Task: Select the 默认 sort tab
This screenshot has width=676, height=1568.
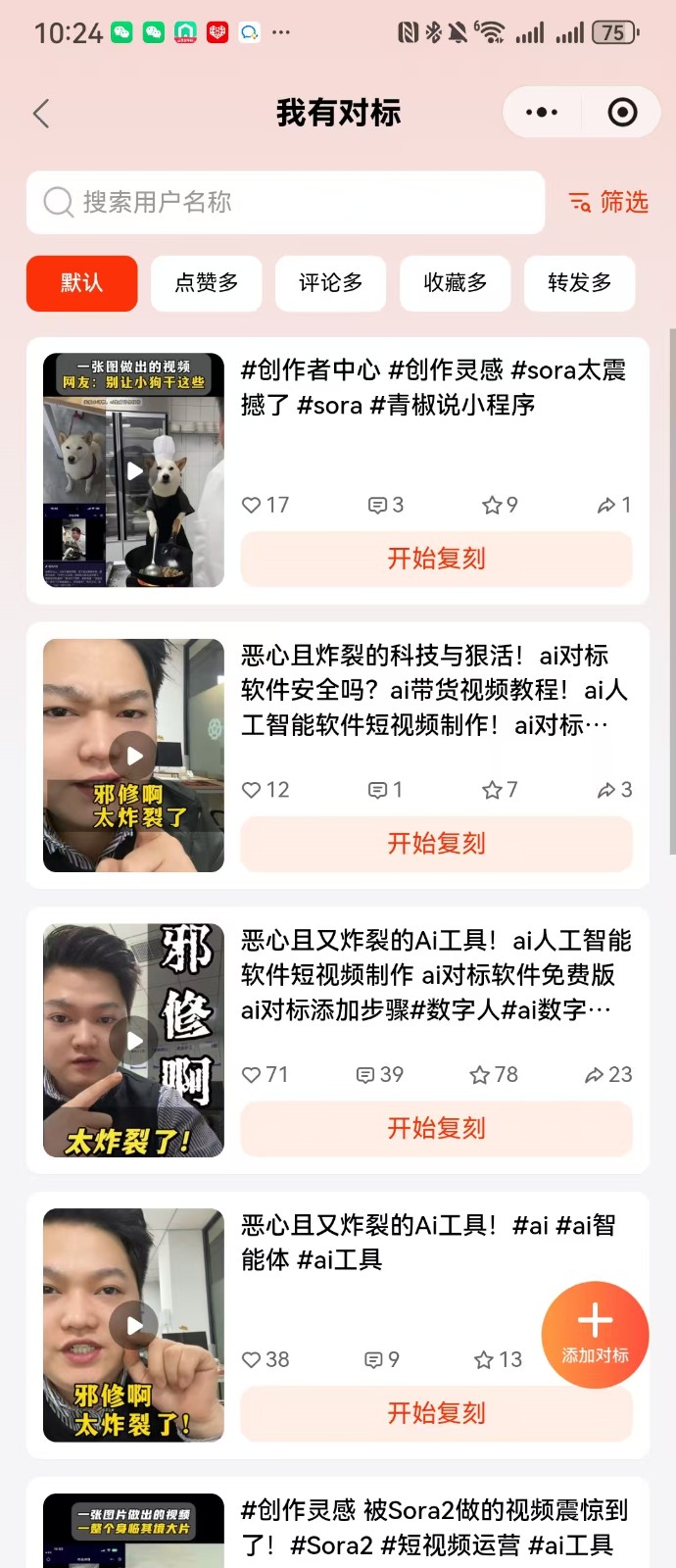Action: 81,283
